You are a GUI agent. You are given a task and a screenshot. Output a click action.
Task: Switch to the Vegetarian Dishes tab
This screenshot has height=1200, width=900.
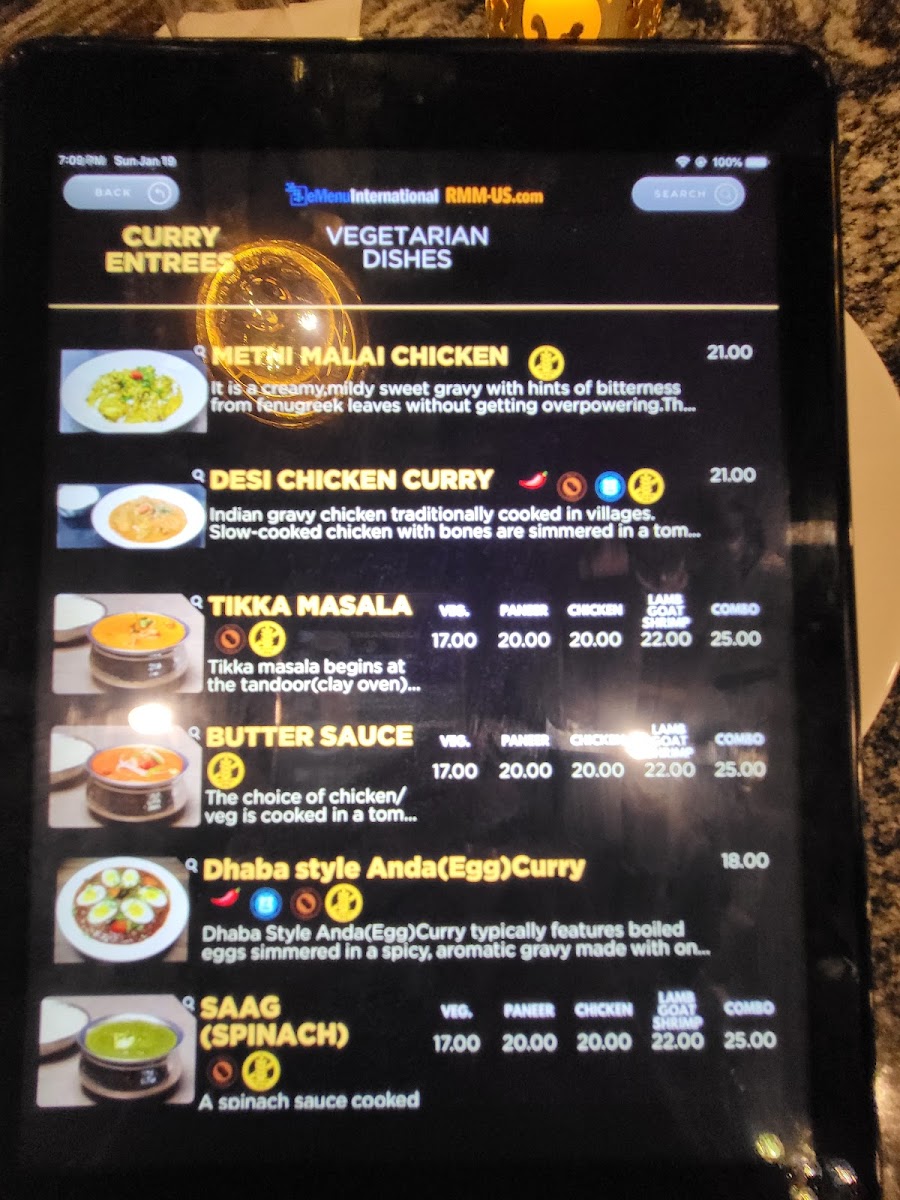[x=407, y=247]
